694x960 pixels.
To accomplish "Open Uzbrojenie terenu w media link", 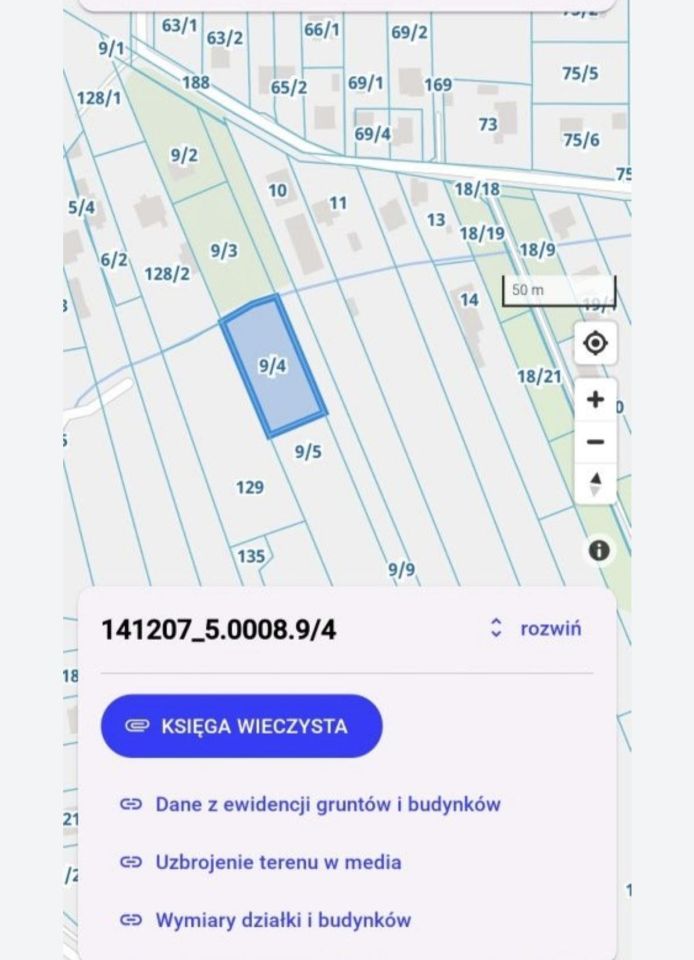I will point(277,862).
